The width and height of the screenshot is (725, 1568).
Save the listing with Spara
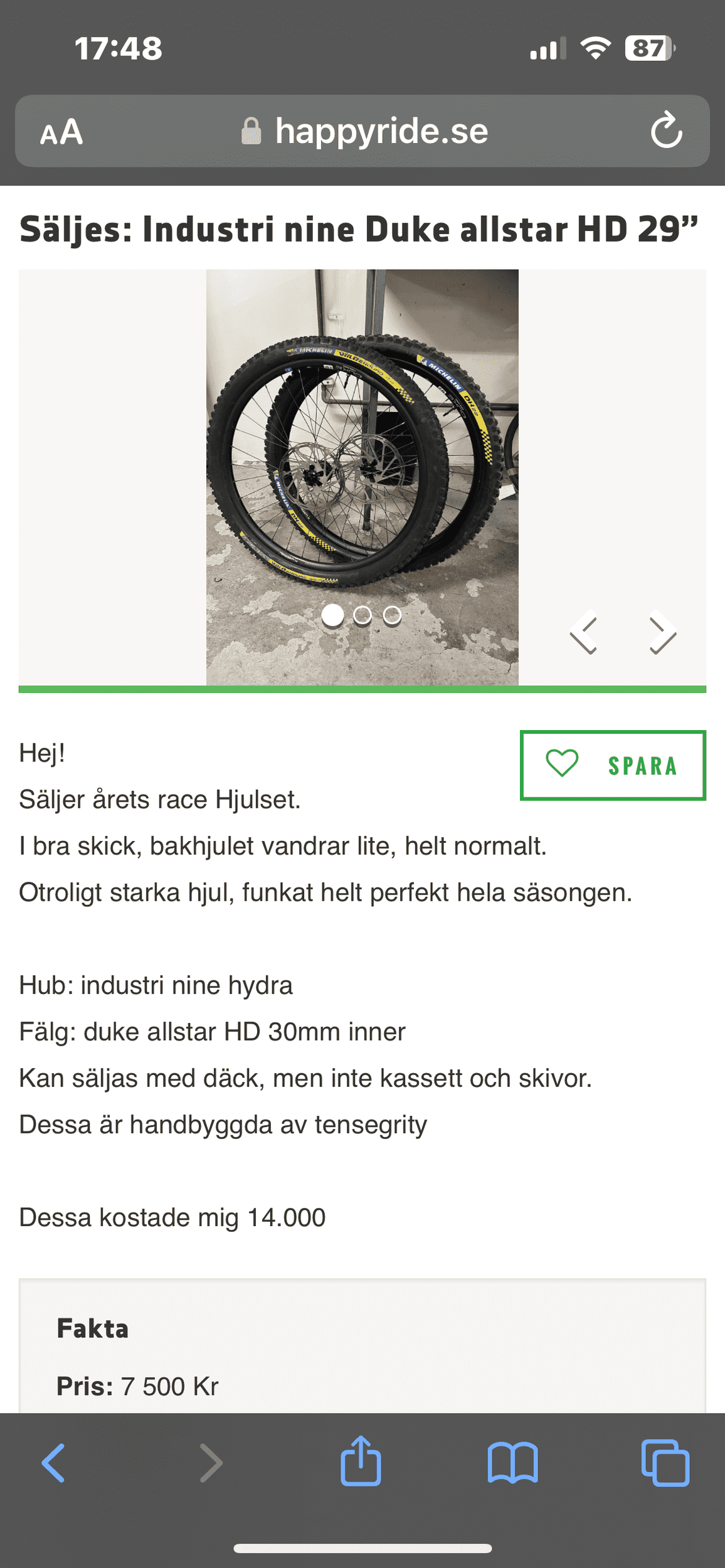point(613,765)
